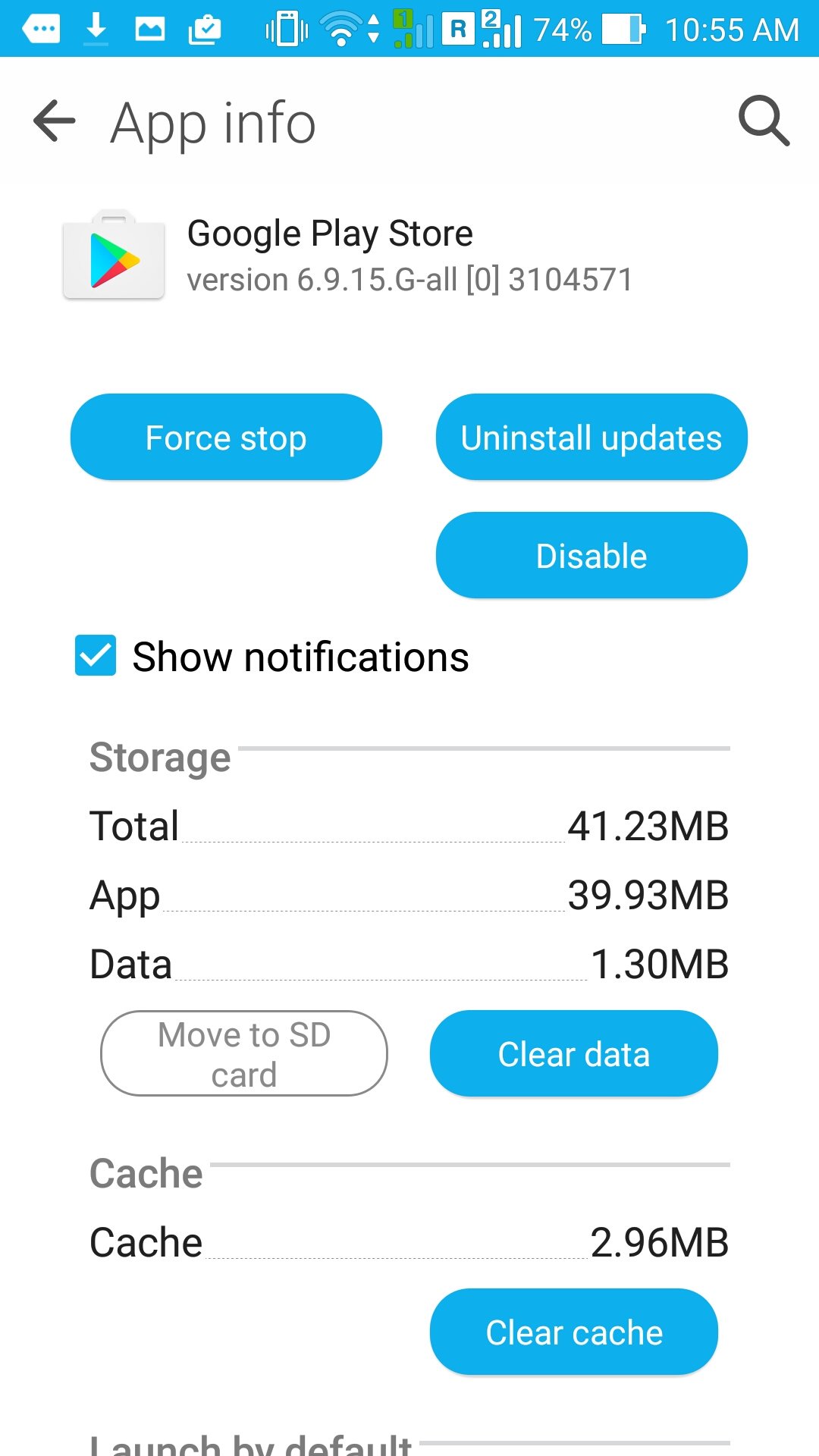This screenshot has height=1456, width=819.
Task: Clear data for the app
Action: (x=573, y=1054)
